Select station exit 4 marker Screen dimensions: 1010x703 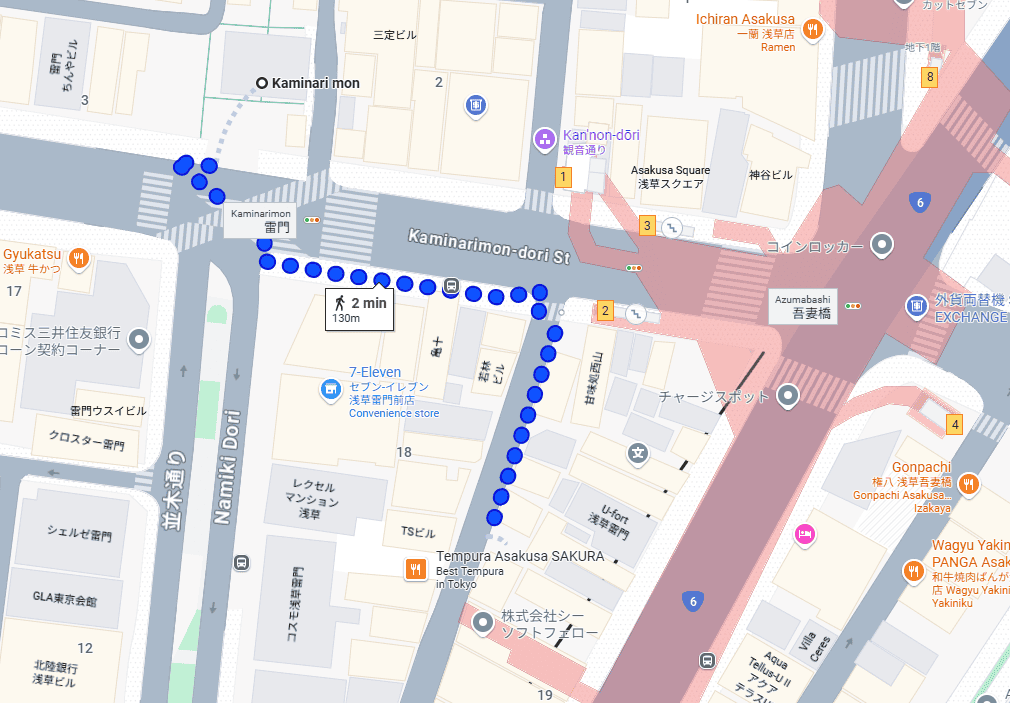tap(954, 424)
